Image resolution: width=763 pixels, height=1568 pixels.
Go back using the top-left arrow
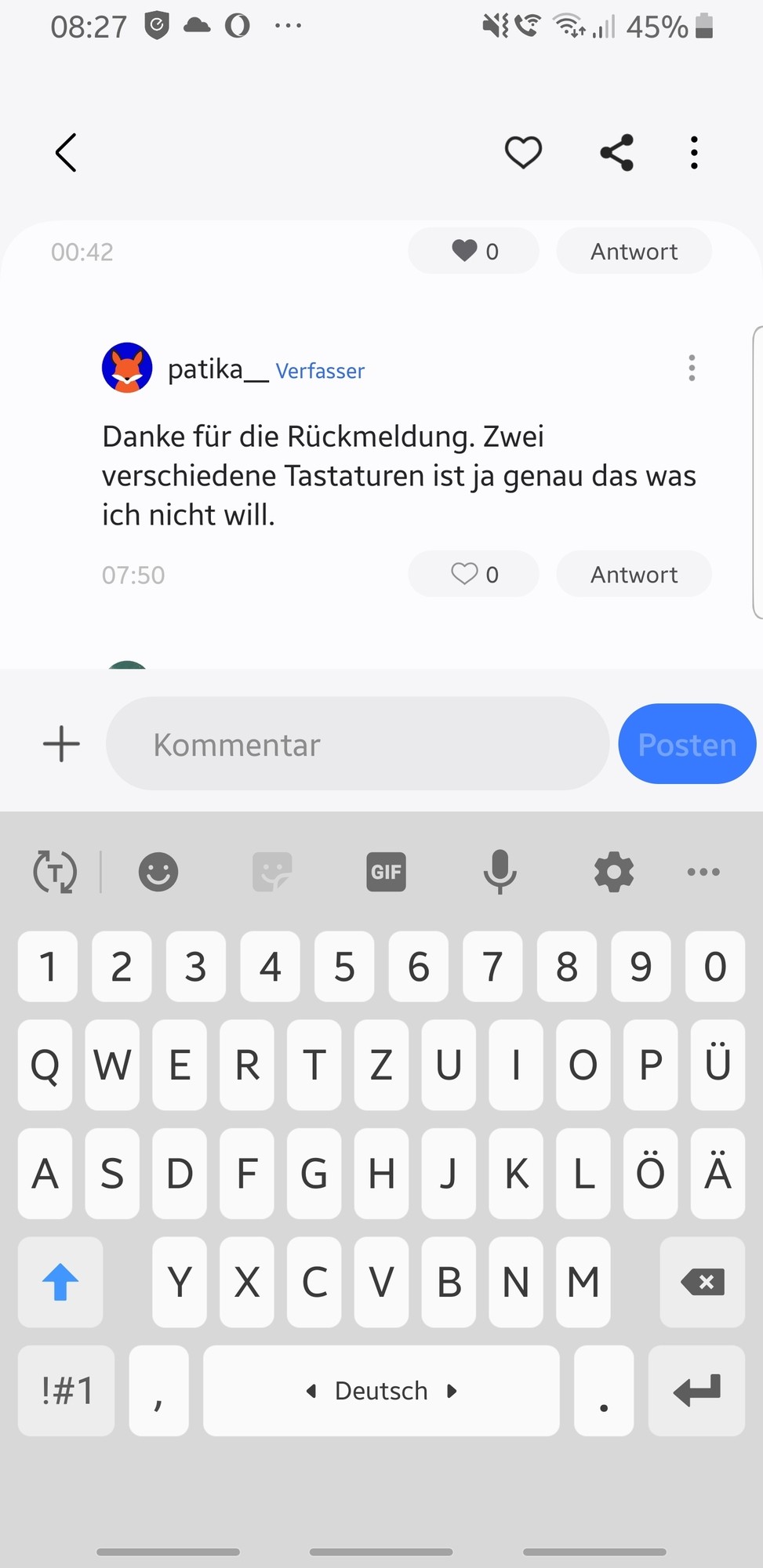coord(67,152)
